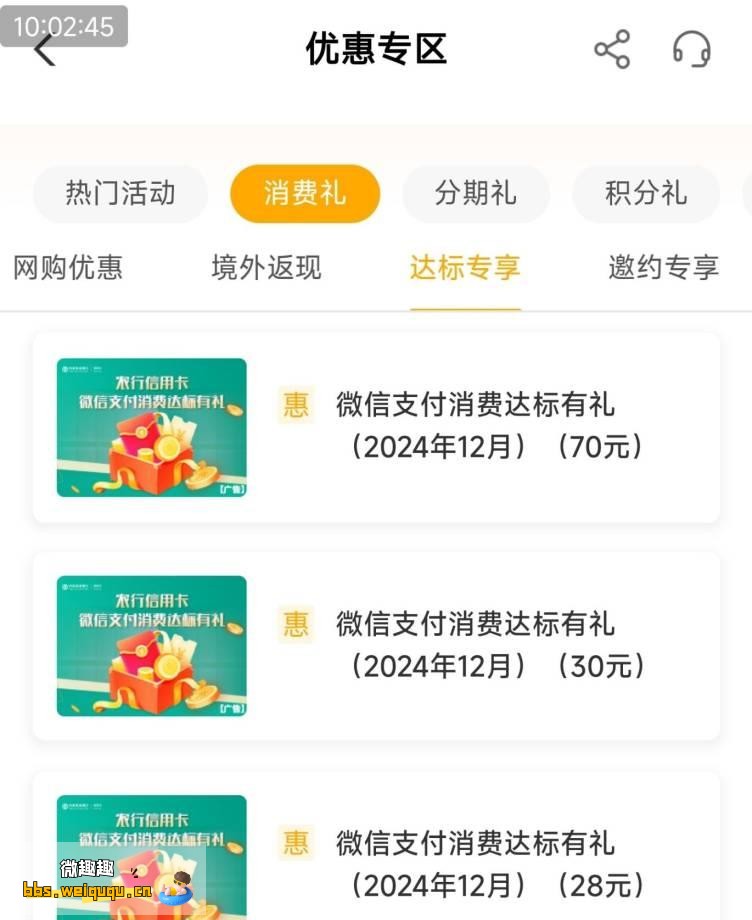This screenshot has width=752, height=920.
Task: Open the 积分礼 category
Action: (646, 193)
